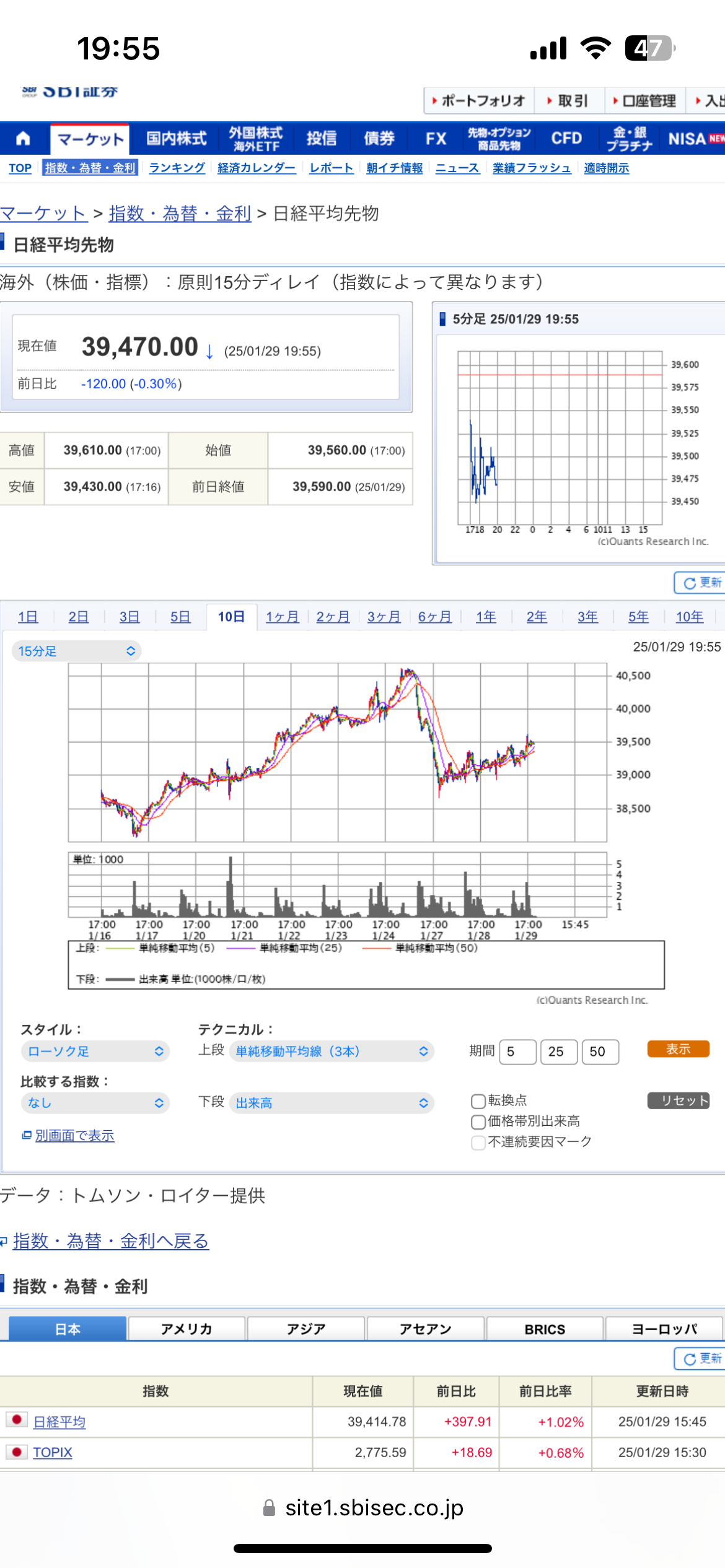The image size is (725, 1568).
Task: Open the 15分足 interval dropdown
Action: tap(76, 651)
